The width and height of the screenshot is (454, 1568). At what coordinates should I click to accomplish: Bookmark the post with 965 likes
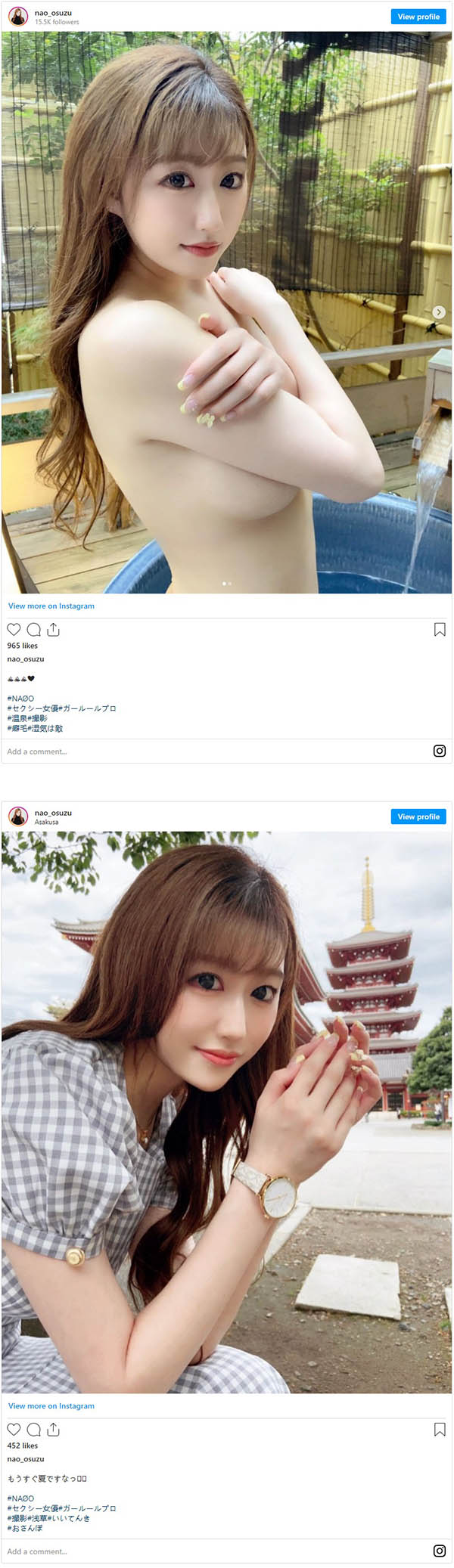click(x=440, y=629)
